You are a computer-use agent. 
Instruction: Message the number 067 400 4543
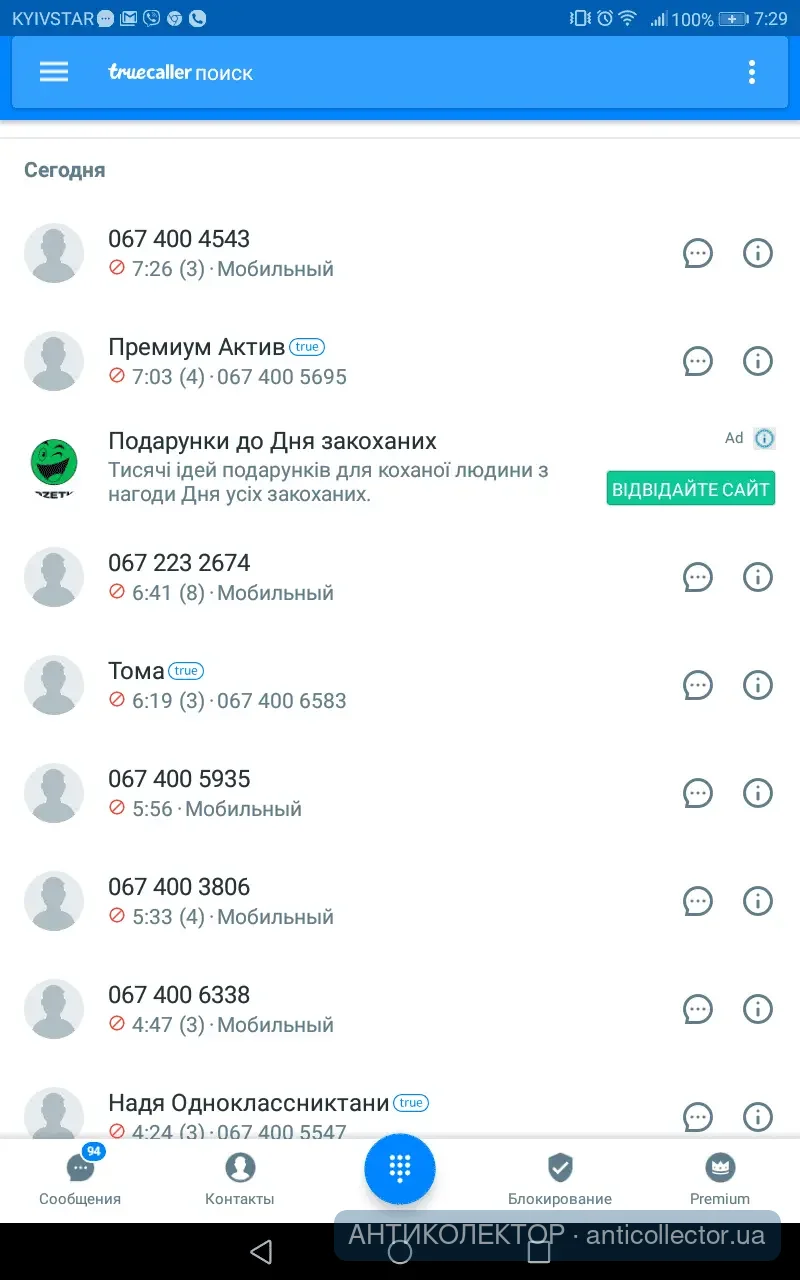pyautogui.click(x=698, y=253)
